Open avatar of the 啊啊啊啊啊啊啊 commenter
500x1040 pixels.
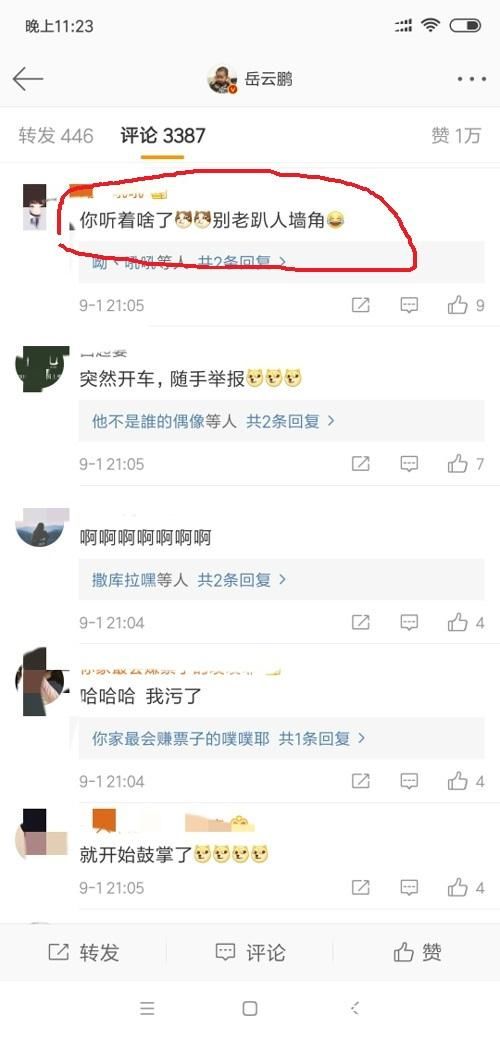42,527
